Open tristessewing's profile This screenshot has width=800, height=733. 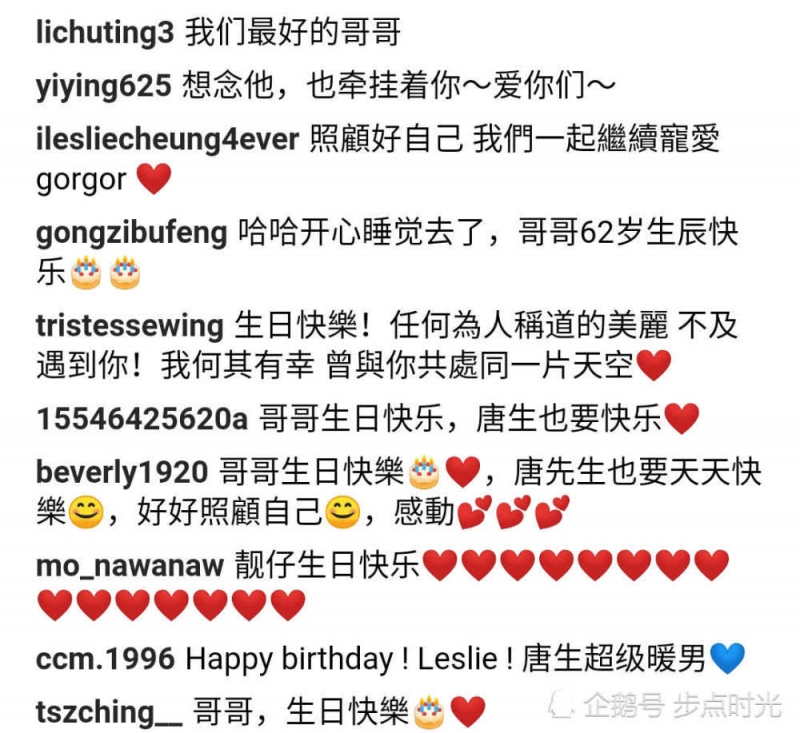[129, 326]
